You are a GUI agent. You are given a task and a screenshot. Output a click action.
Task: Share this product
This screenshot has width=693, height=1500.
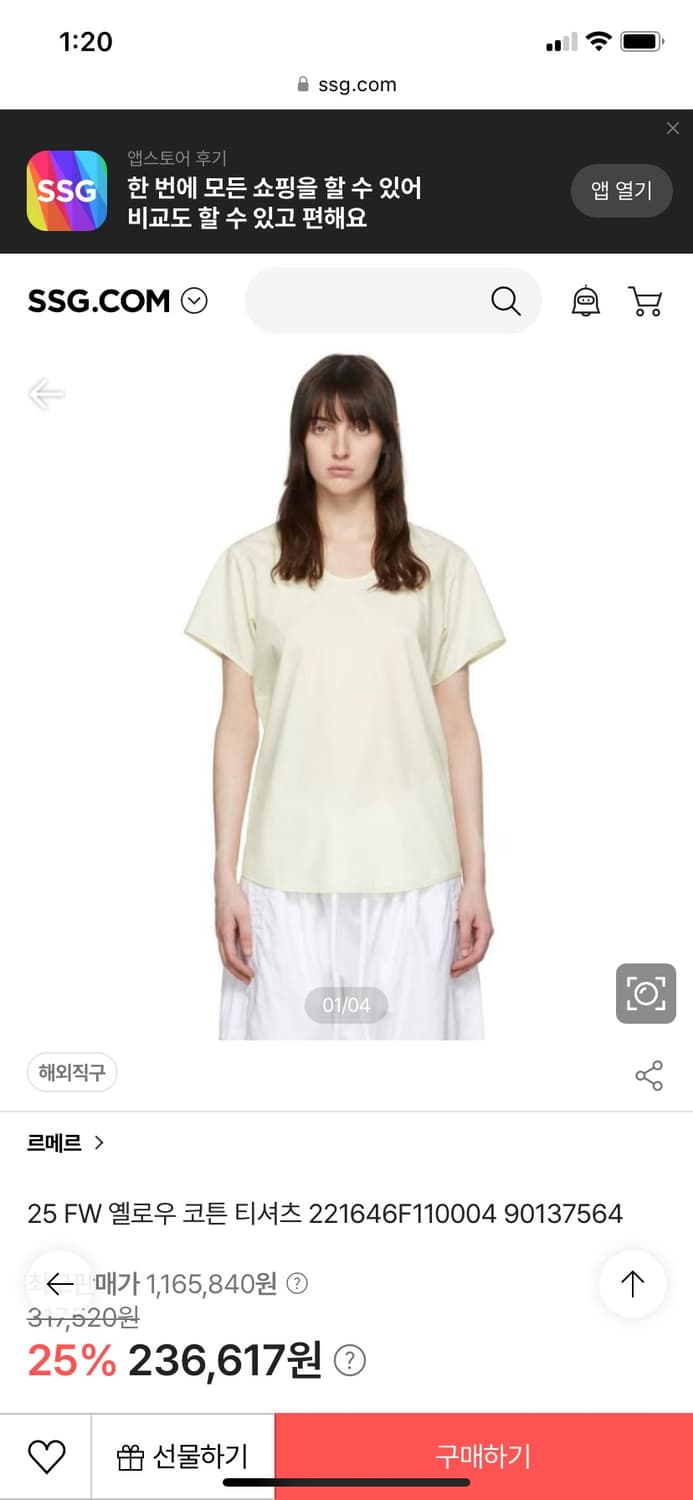click(x=649, y=1076)
